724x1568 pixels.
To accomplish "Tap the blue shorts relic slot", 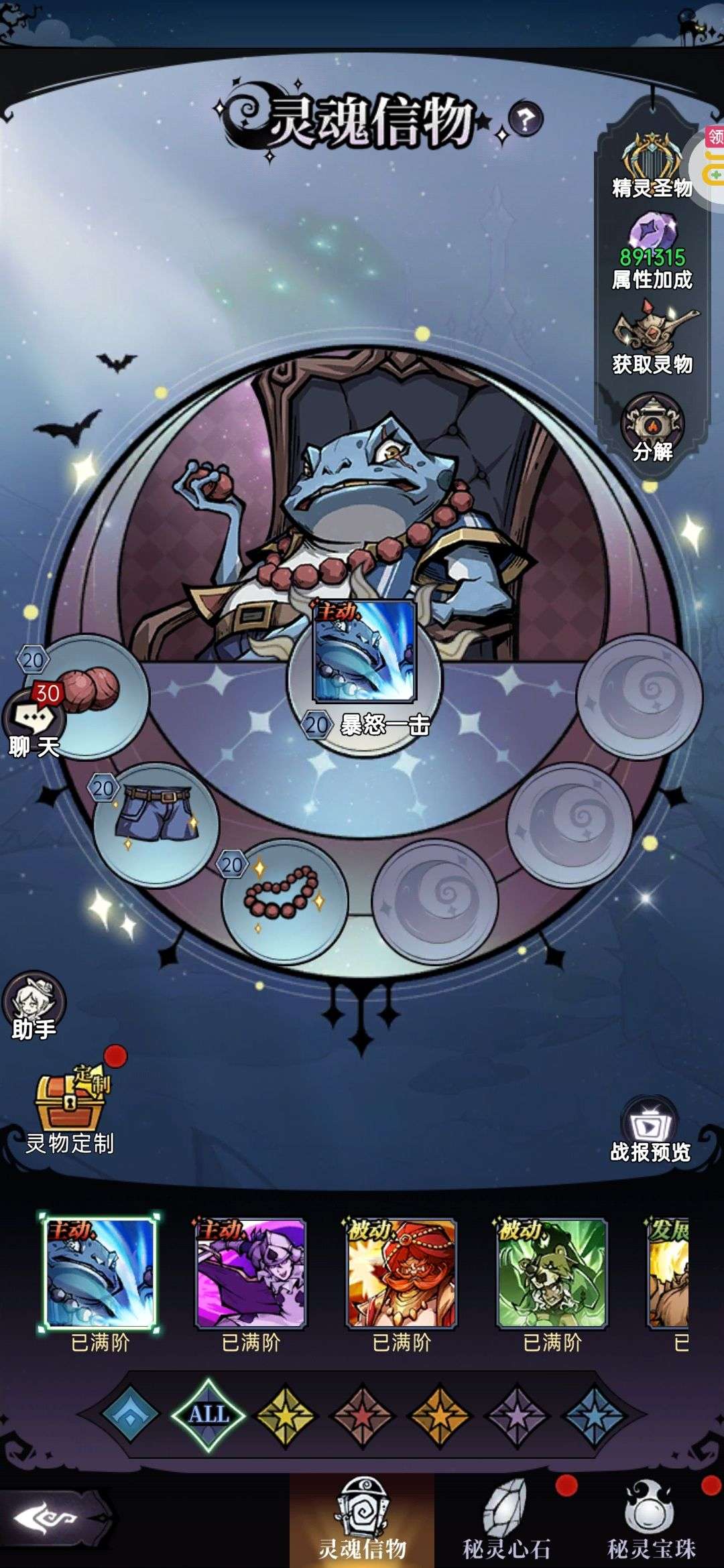I will coord(156,824).
